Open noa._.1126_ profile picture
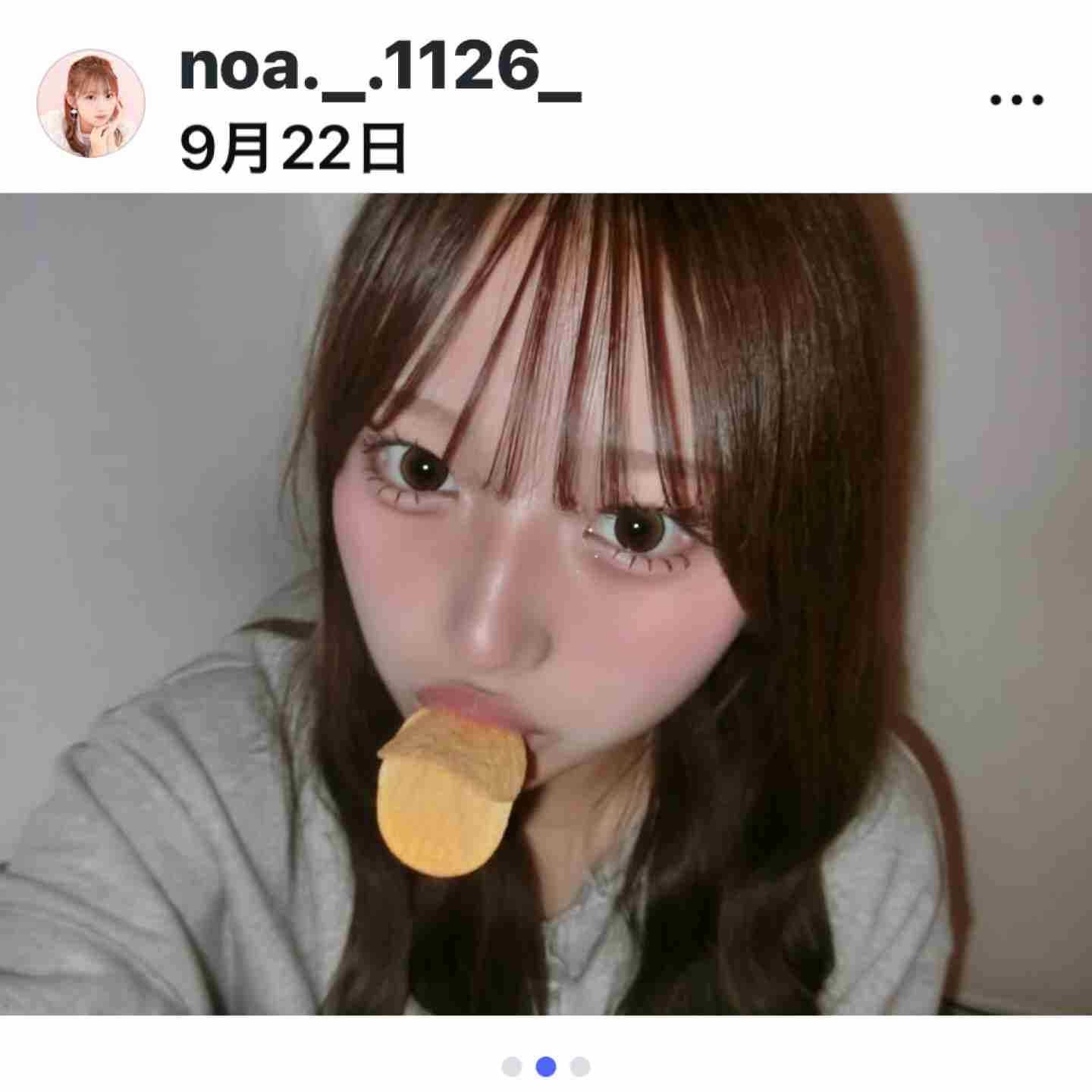Screen dimensions: 1092x1092 click(x=91, y=103)
